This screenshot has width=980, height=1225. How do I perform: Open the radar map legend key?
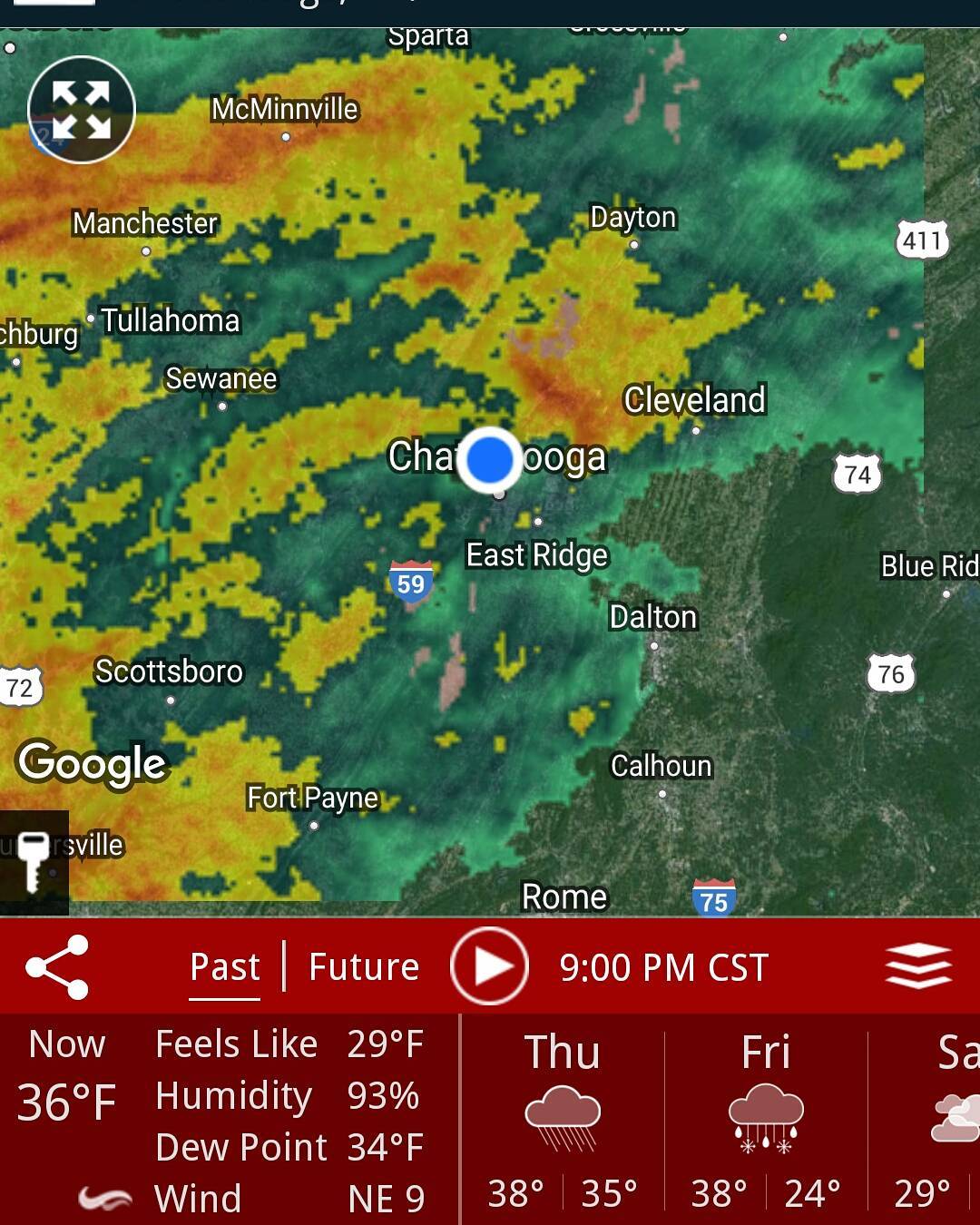pyautogui.click(x=34, y=861)
